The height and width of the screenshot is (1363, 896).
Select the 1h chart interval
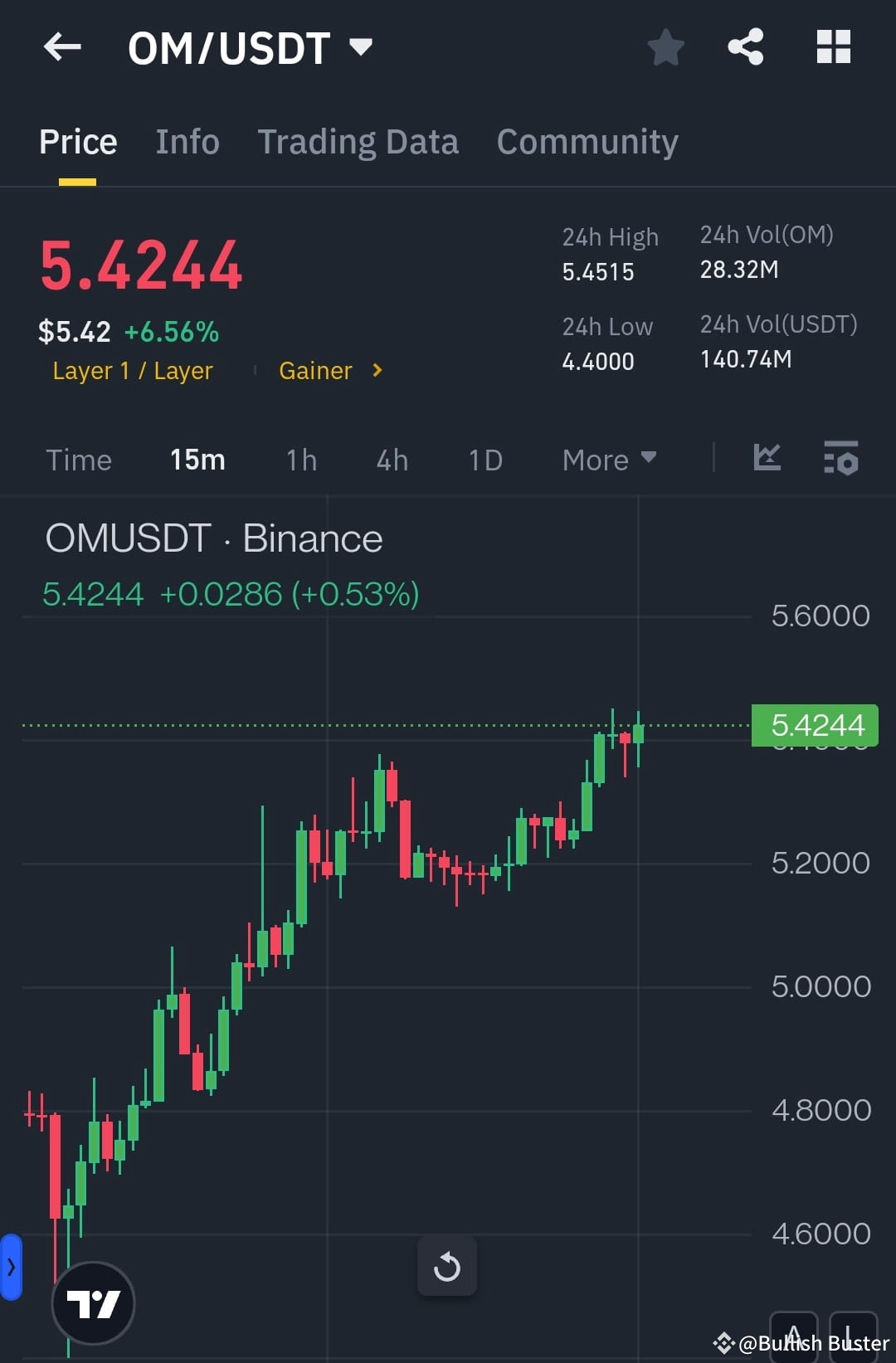click(x=300, y=459)
